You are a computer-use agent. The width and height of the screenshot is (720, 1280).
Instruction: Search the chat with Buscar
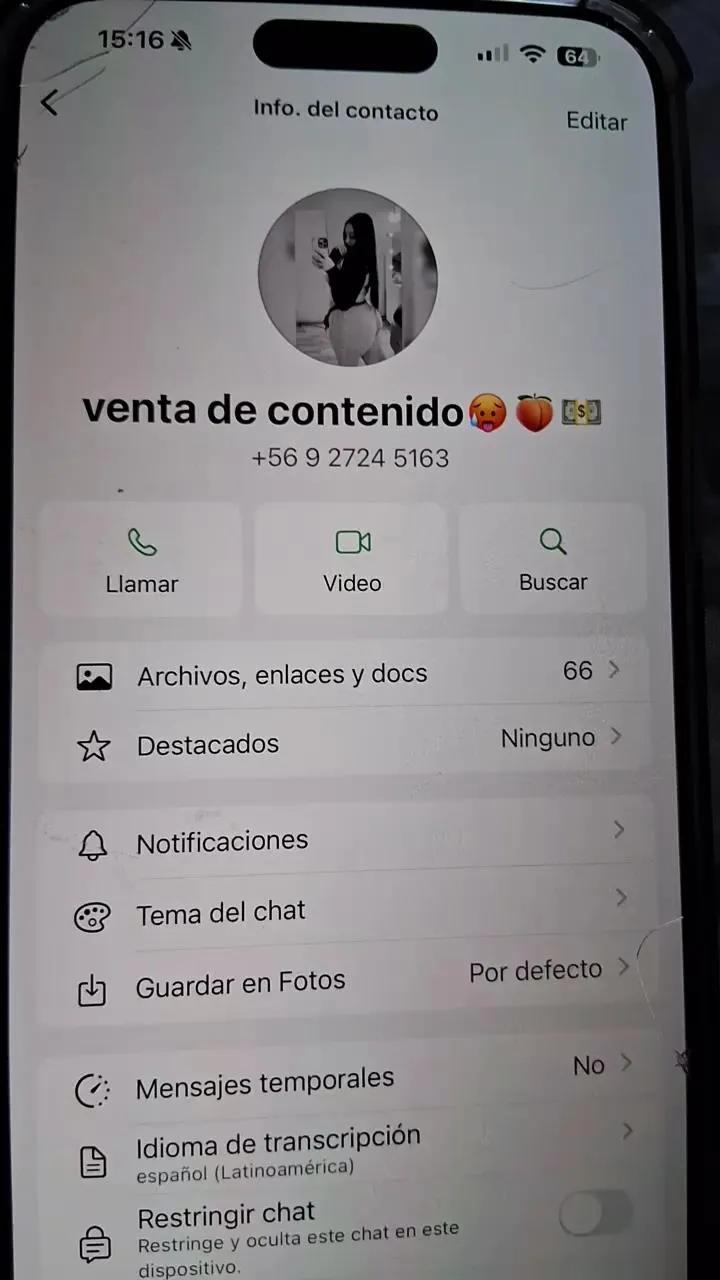point(552,560)
